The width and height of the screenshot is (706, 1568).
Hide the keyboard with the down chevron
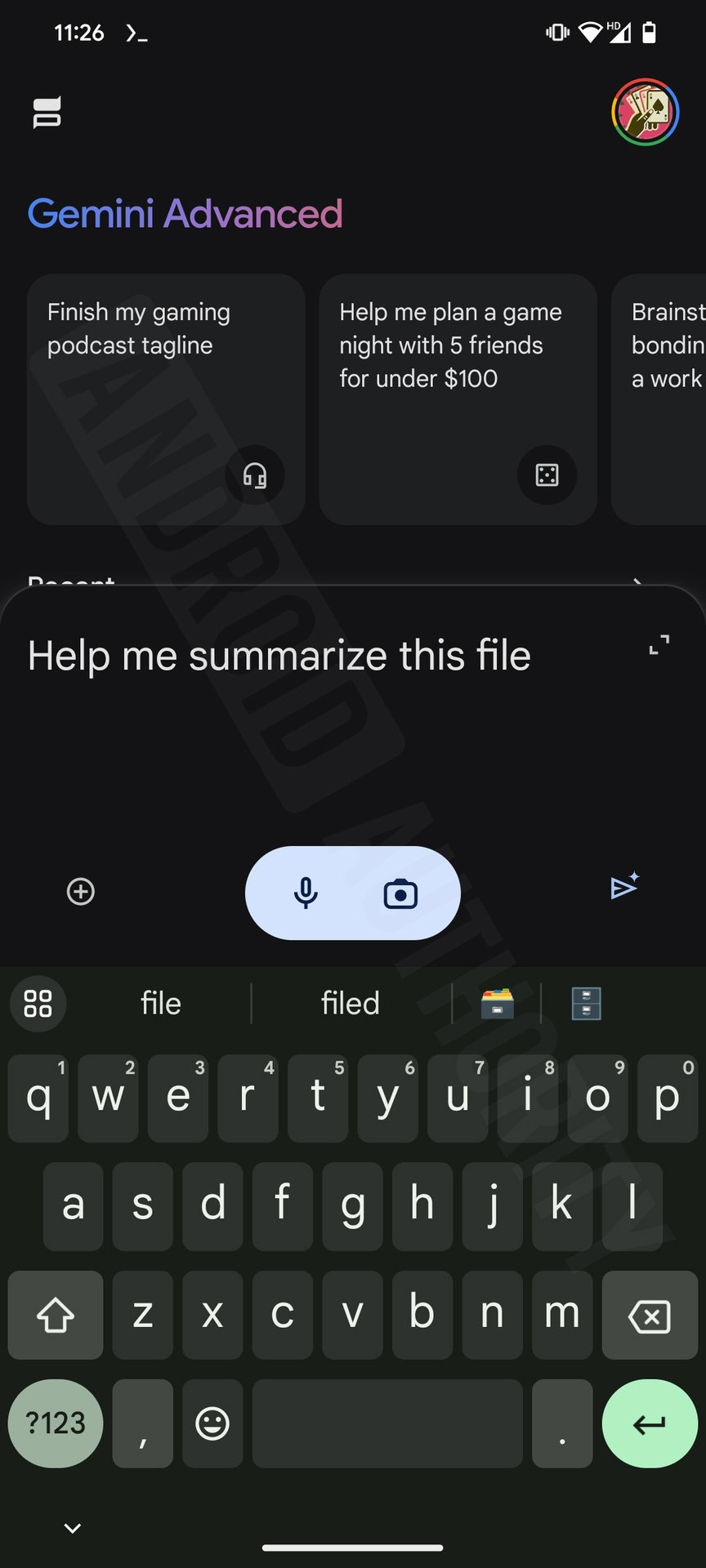(x=72, y=1528)
